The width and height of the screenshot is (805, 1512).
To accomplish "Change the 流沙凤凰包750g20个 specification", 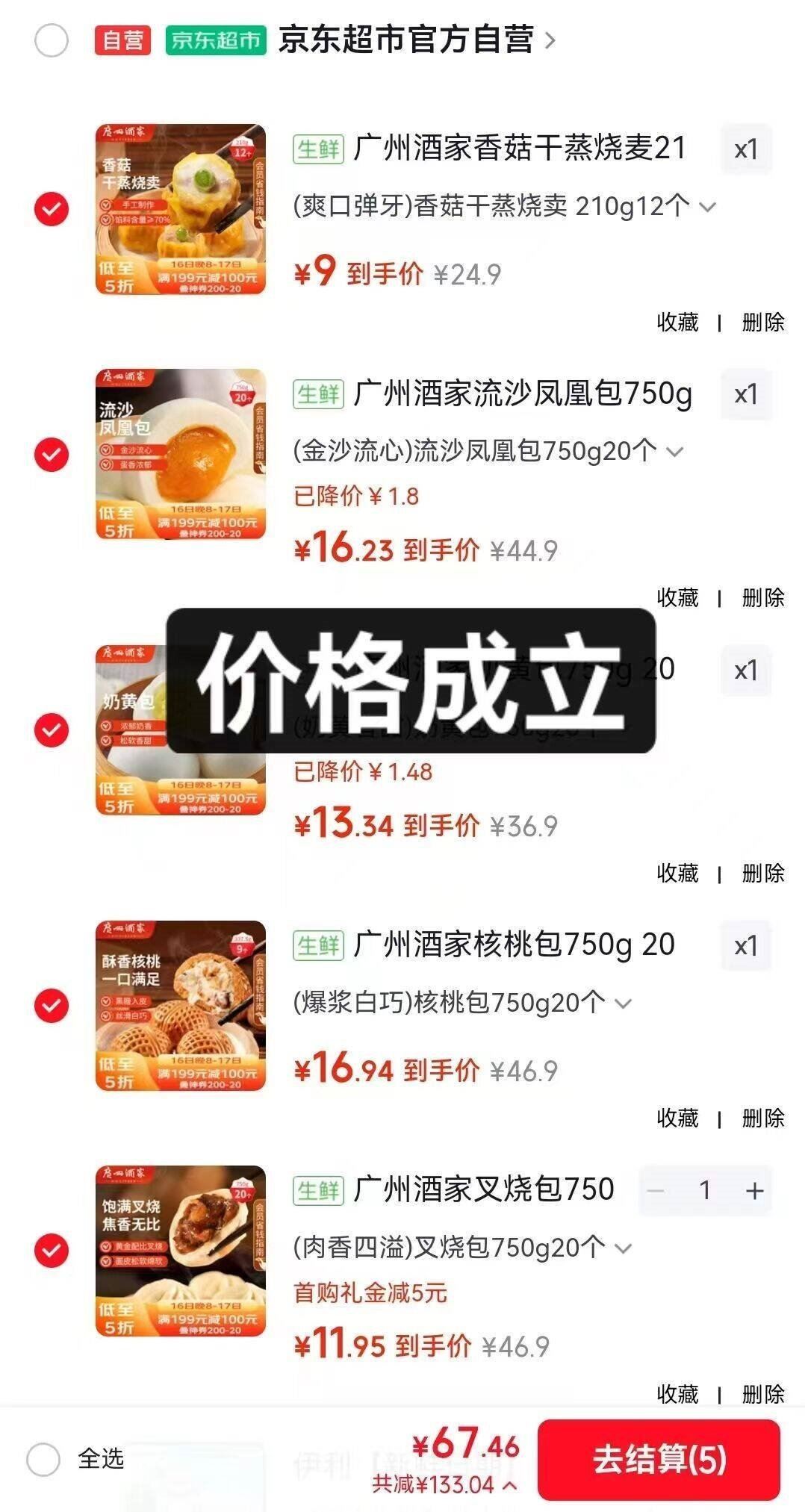I will (488, 451).
